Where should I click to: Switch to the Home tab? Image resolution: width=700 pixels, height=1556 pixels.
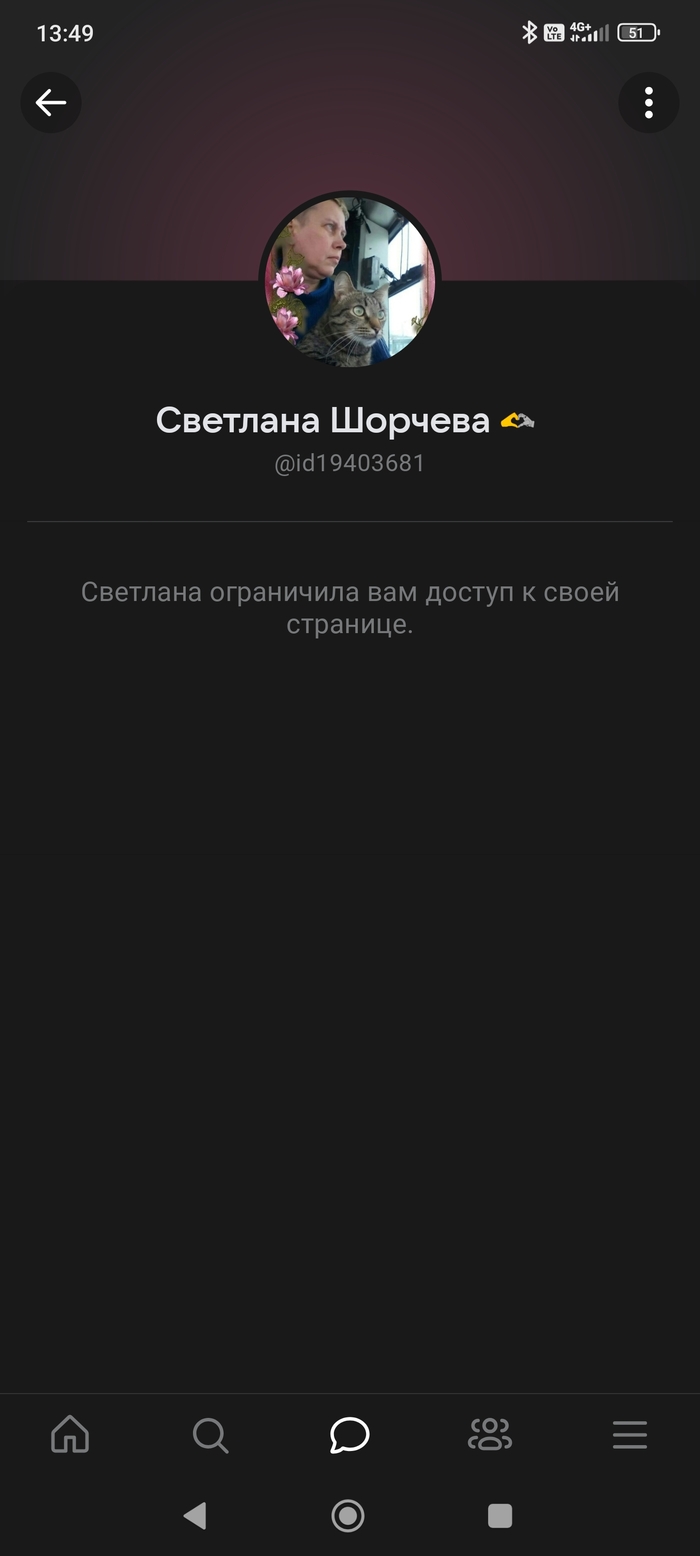click(x=70, y=1435)
